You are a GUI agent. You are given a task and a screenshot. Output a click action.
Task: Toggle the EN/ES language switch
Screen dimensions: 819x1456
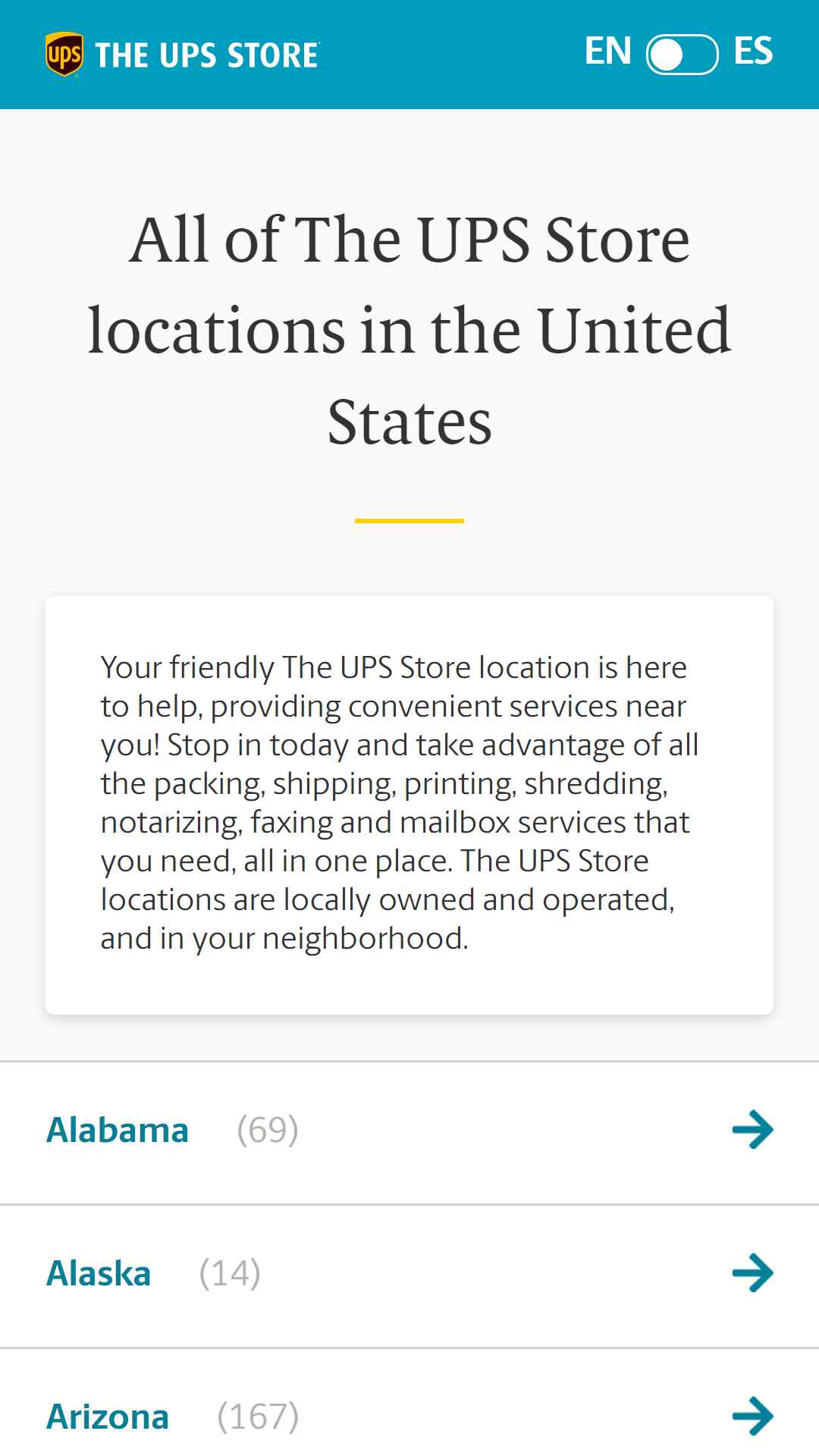pyautogui.click(x=682, y=55)
